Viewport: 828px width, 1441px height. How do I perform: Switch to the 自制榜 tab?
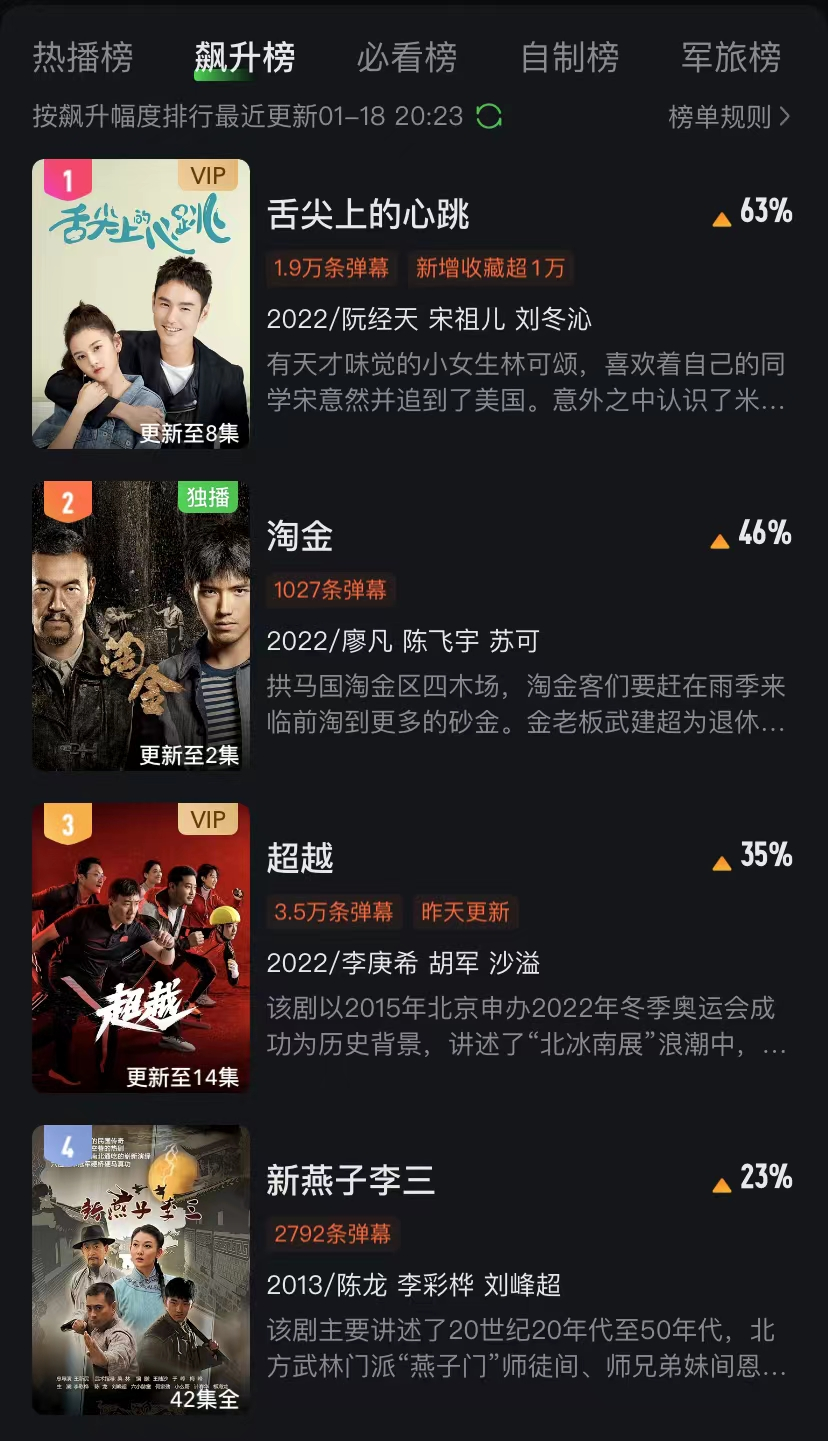570,60
